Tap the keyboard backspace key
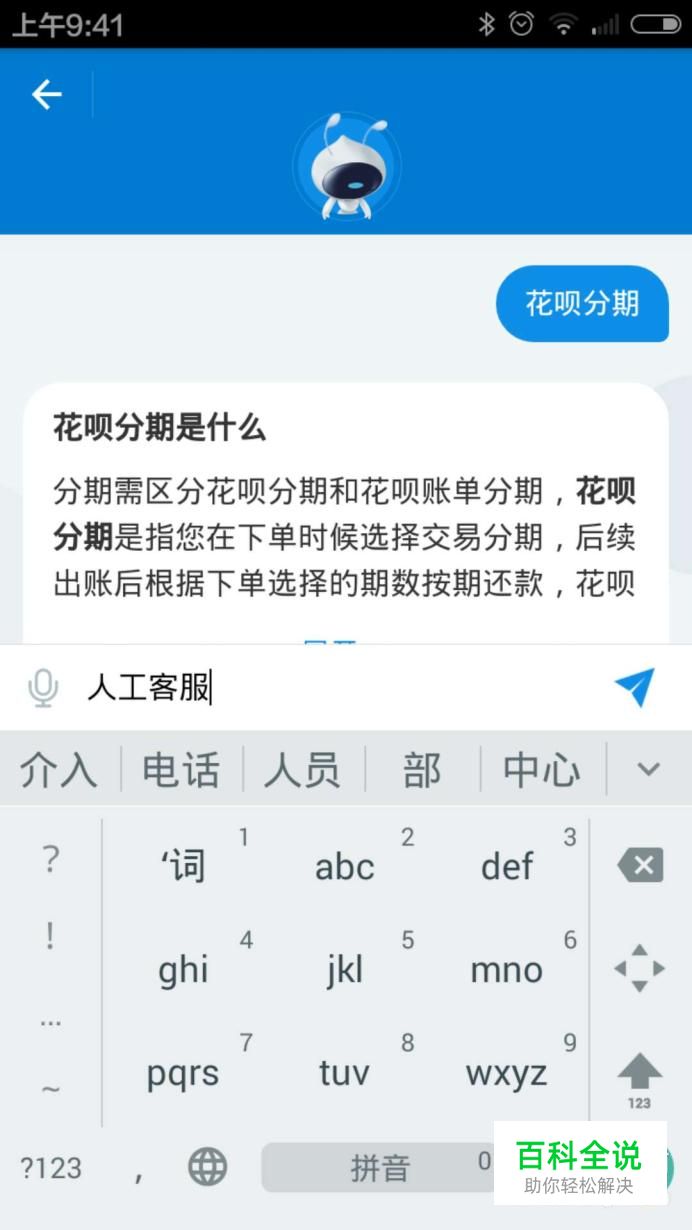Image resolution: width=692 pixels, height=1230 pixels. tap(640, 865)
